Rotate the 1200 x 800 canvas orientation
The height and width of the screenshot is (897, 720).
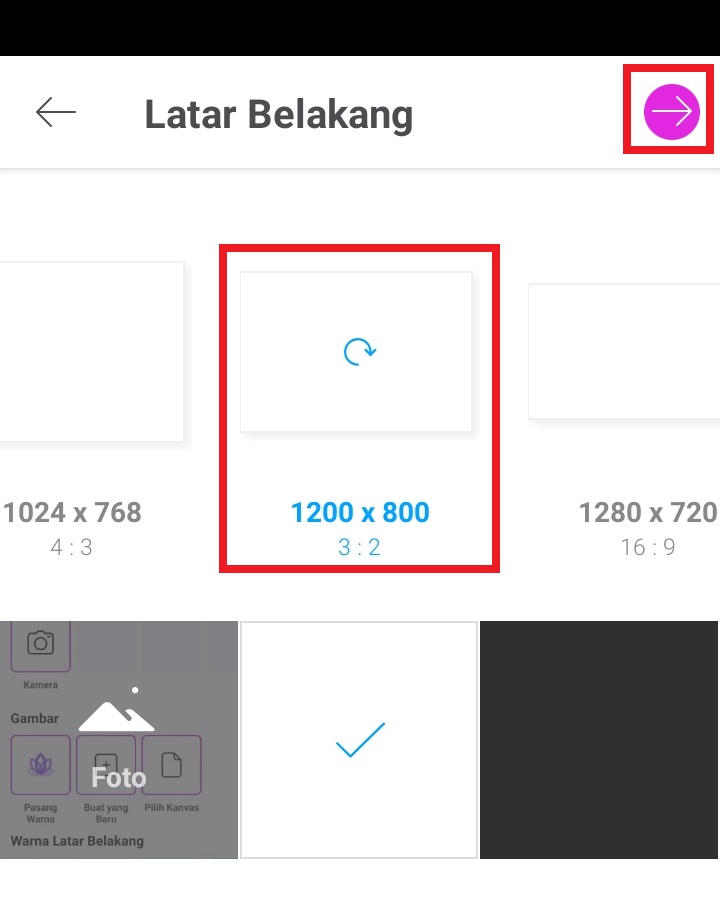click(x=359, y=352)
